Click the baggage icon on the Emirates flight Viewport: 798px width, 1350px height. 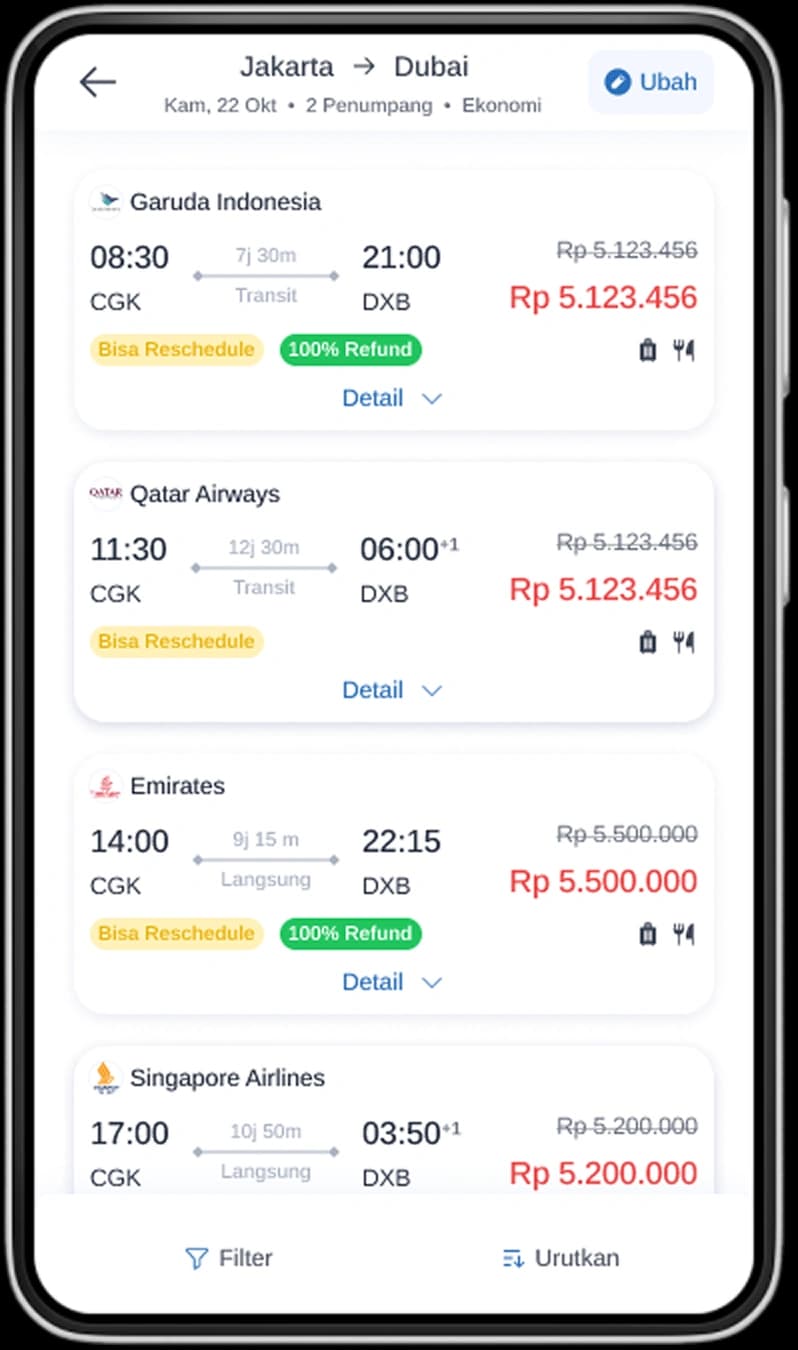647,933
